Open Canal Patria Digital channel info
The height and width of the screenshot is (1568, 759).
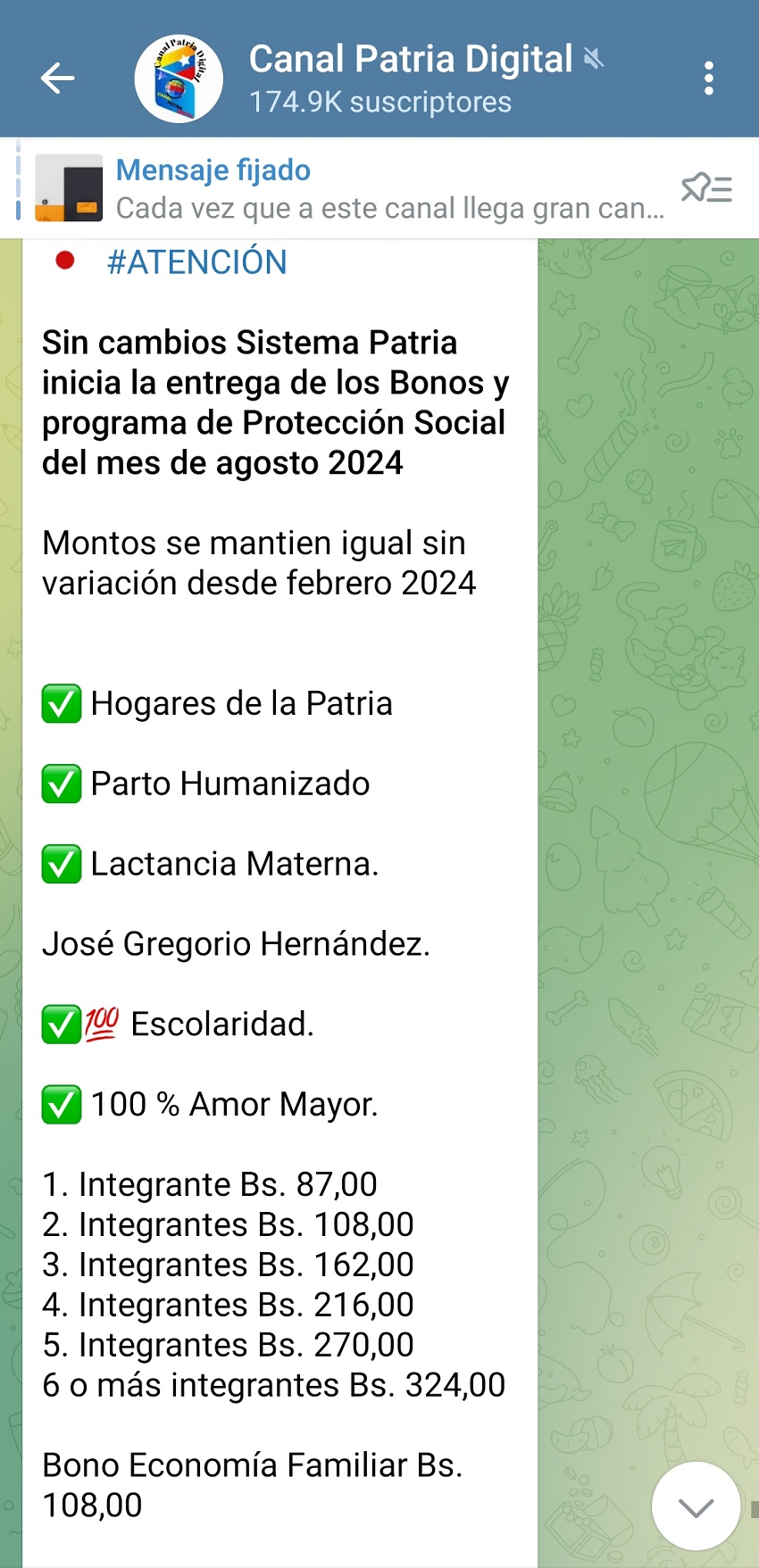coord(410,79)
